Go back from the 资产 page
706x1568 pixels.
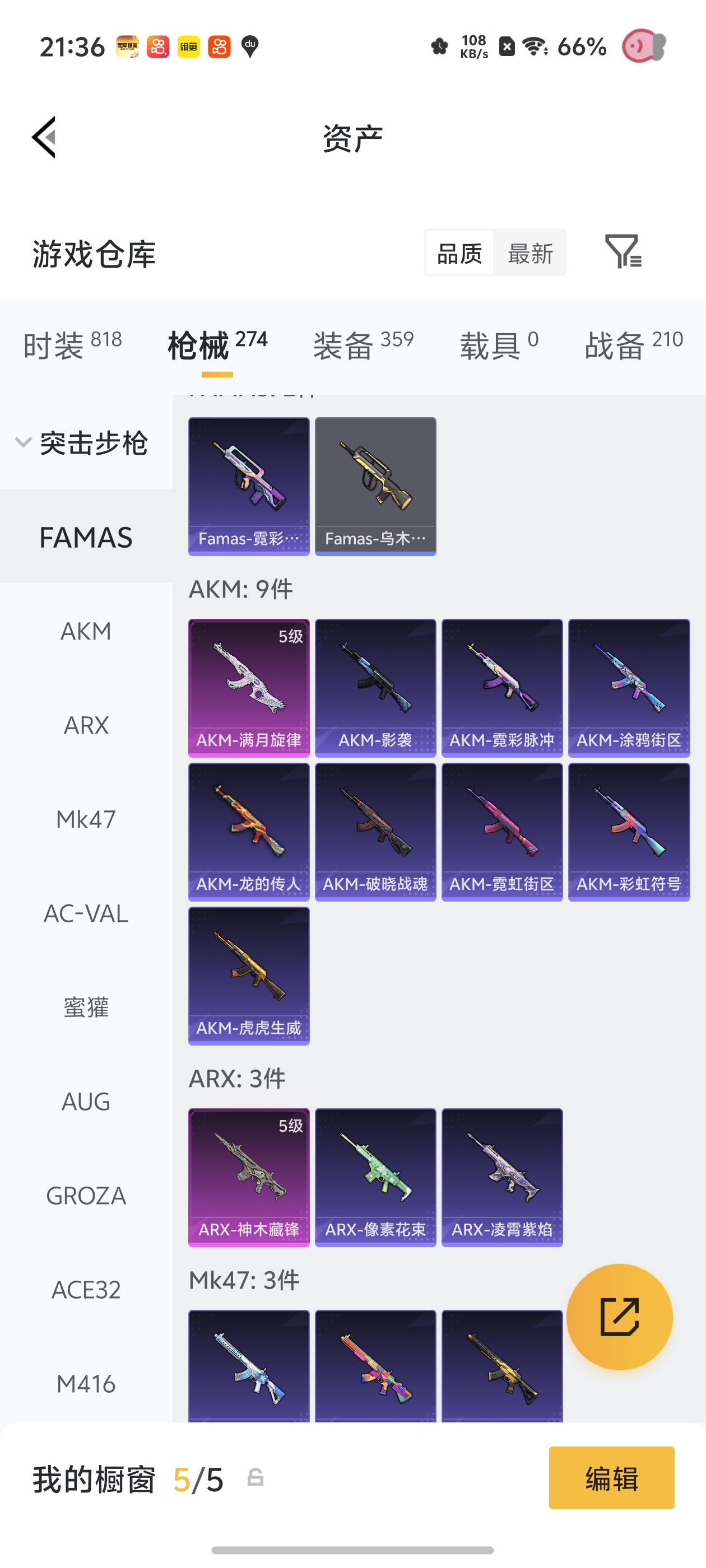[x=44, y=138]
